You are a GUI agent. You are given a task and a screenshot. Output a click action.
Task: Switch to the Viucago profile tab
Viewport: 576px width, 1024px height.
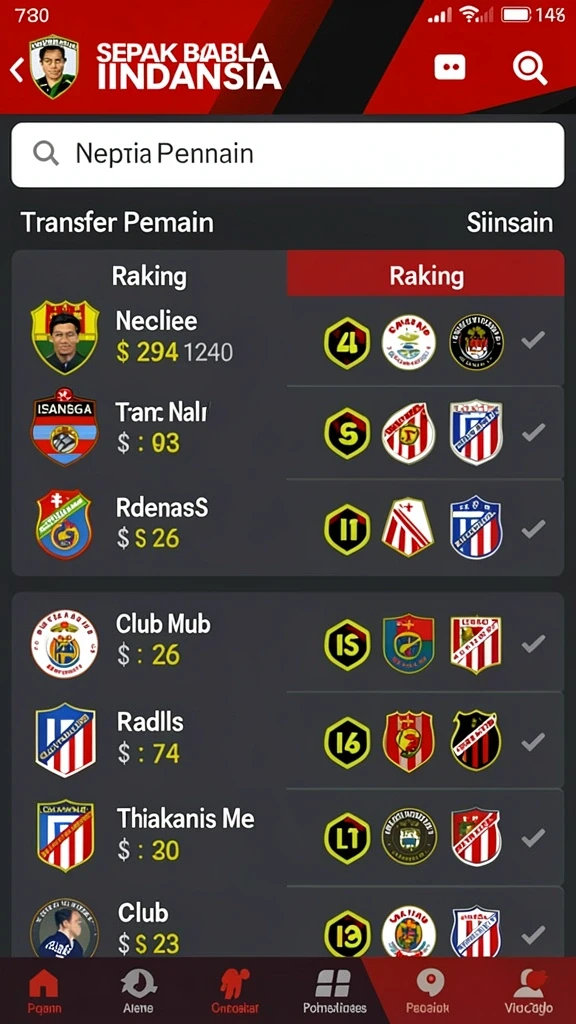click(x=528, y=991)
